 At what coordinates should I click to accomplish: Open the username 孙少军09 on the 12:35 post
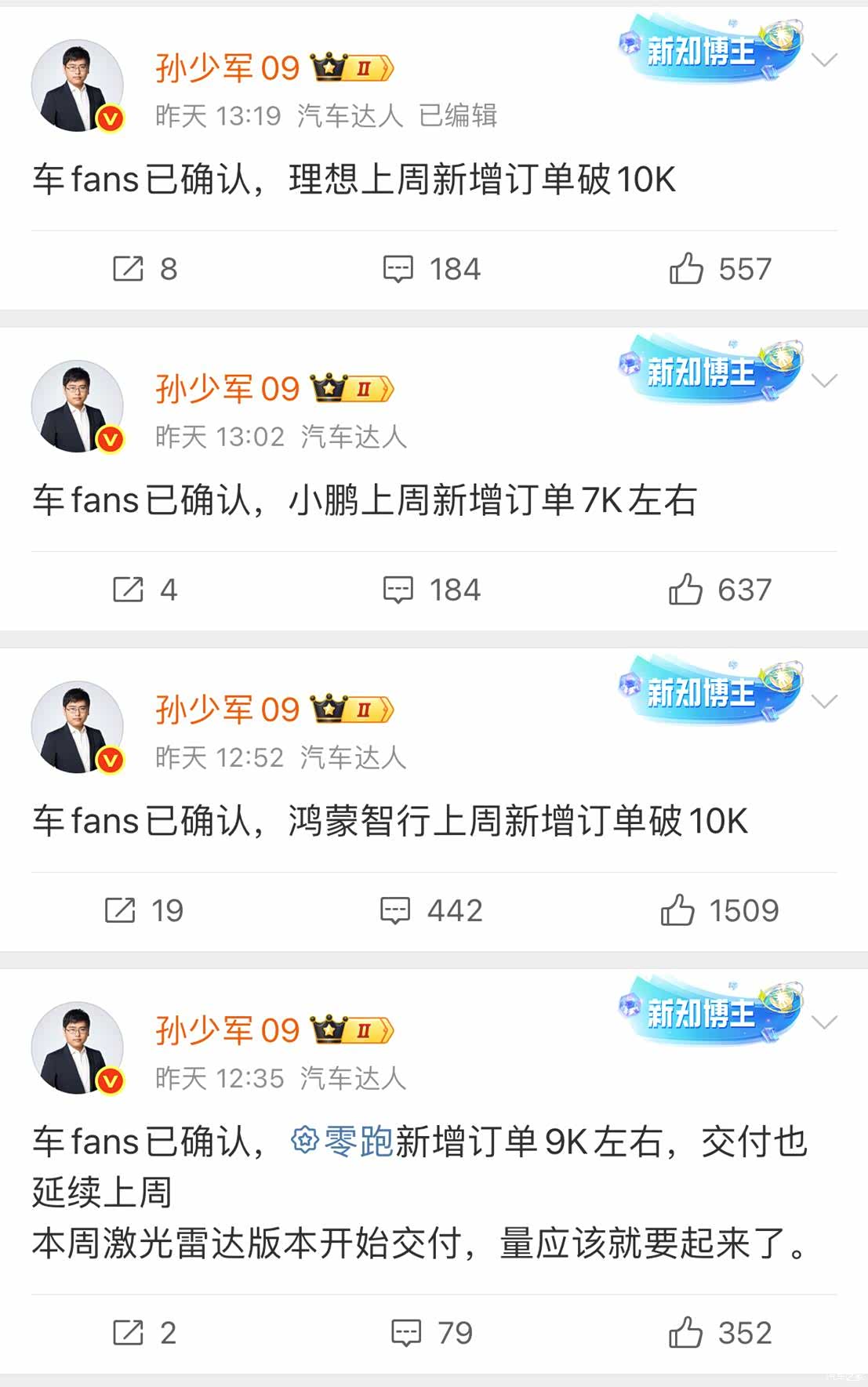[227, 1030]
